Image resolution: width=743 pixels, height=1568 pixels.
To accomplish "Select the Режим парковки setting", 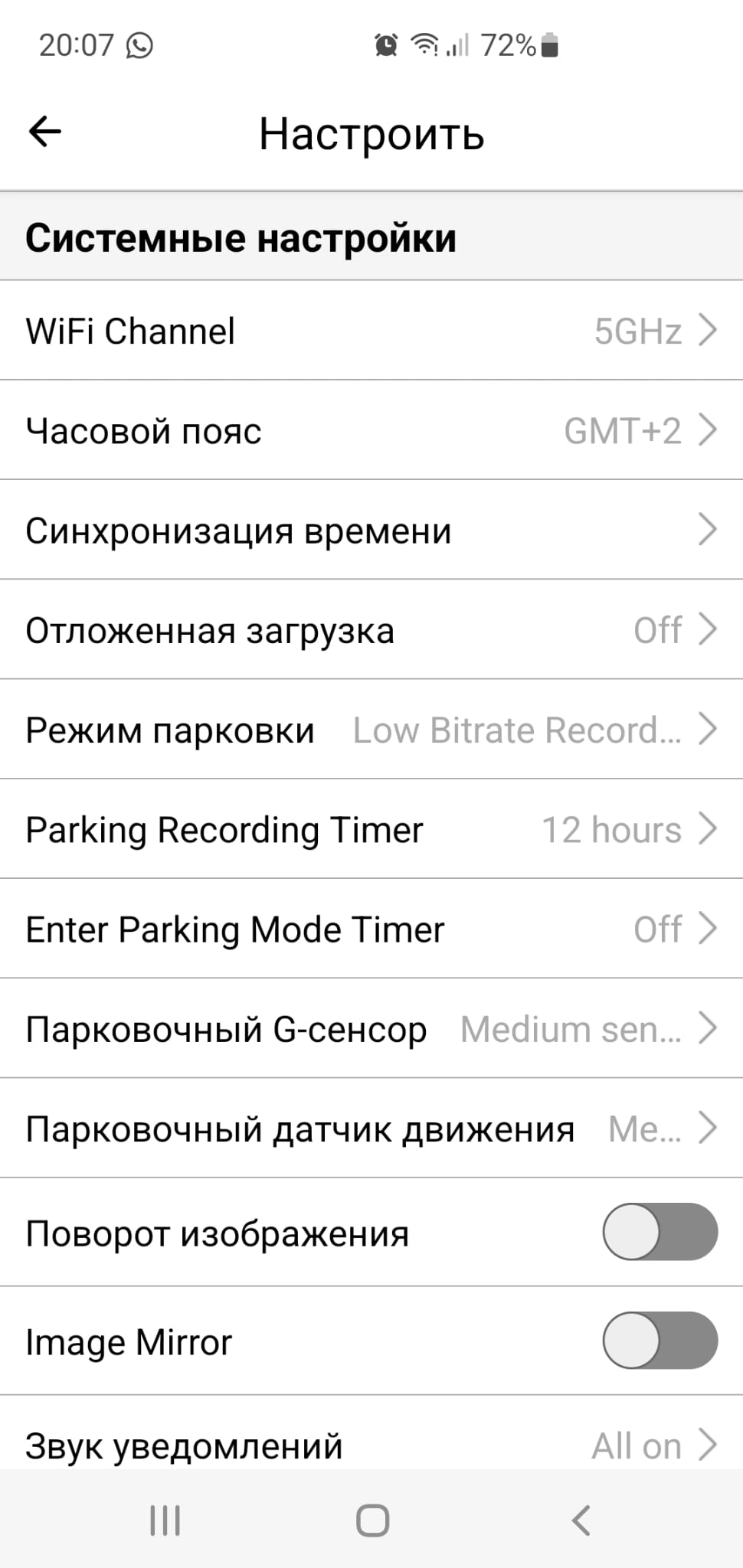I will pyautogui.click(x=371, y=730).
